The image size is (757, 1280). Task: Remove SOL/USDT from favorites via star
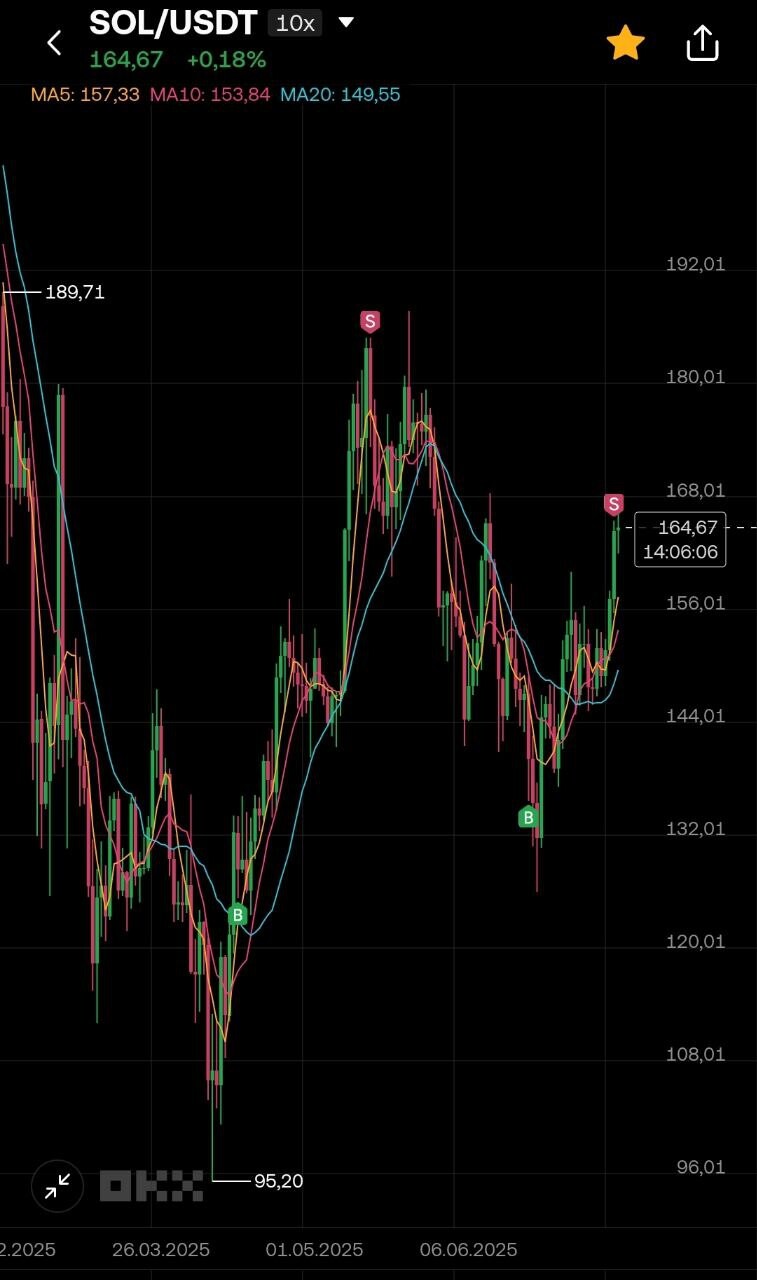pos(626,43)
